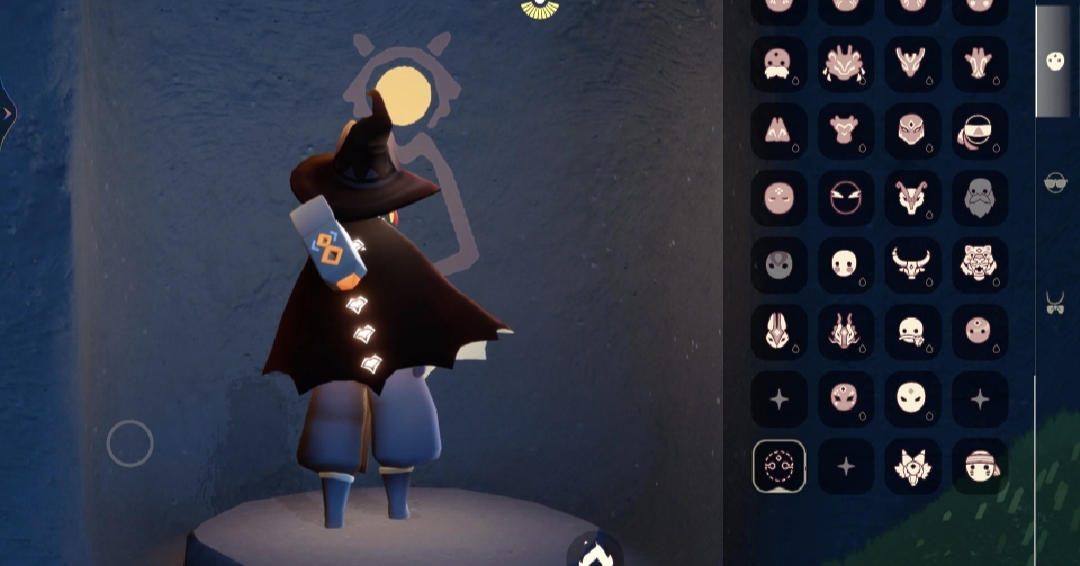Open the necklace accessory tab
This screenshot has height=566, width=1080.
click(x=1054, y=302)
